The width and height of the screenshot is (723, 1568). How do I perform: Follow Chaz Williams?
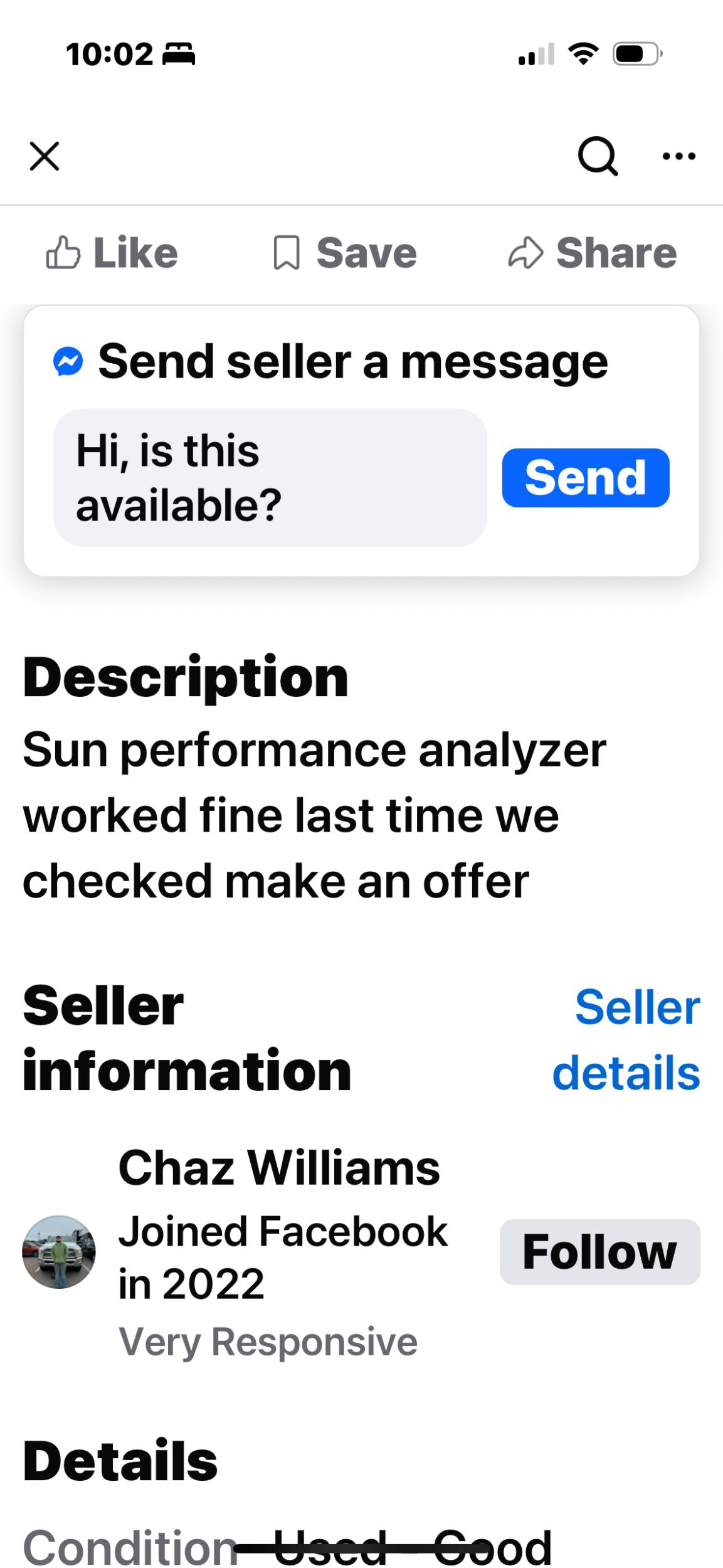[600, 1253]
